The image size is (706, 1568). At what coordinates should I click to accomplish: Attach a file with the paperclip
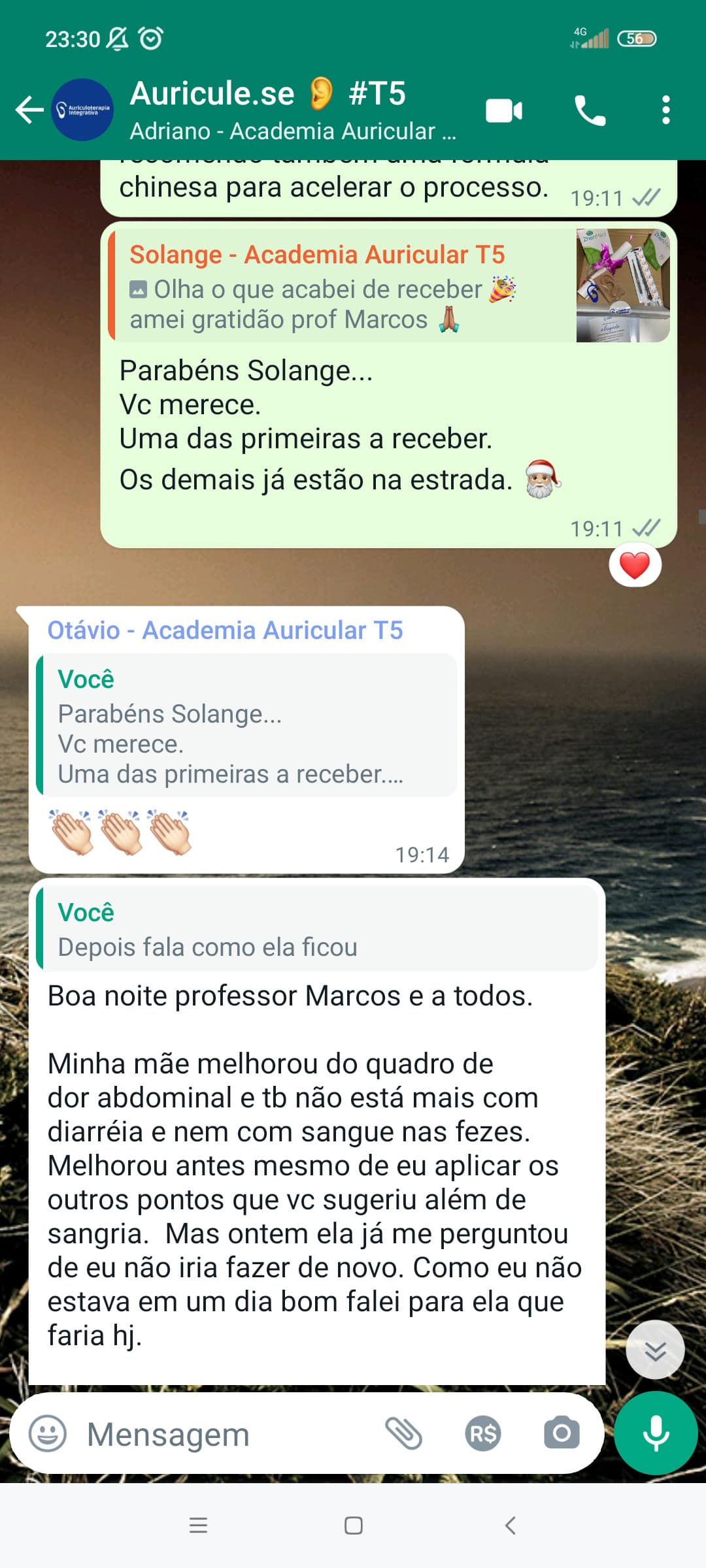click(403, 1434)
